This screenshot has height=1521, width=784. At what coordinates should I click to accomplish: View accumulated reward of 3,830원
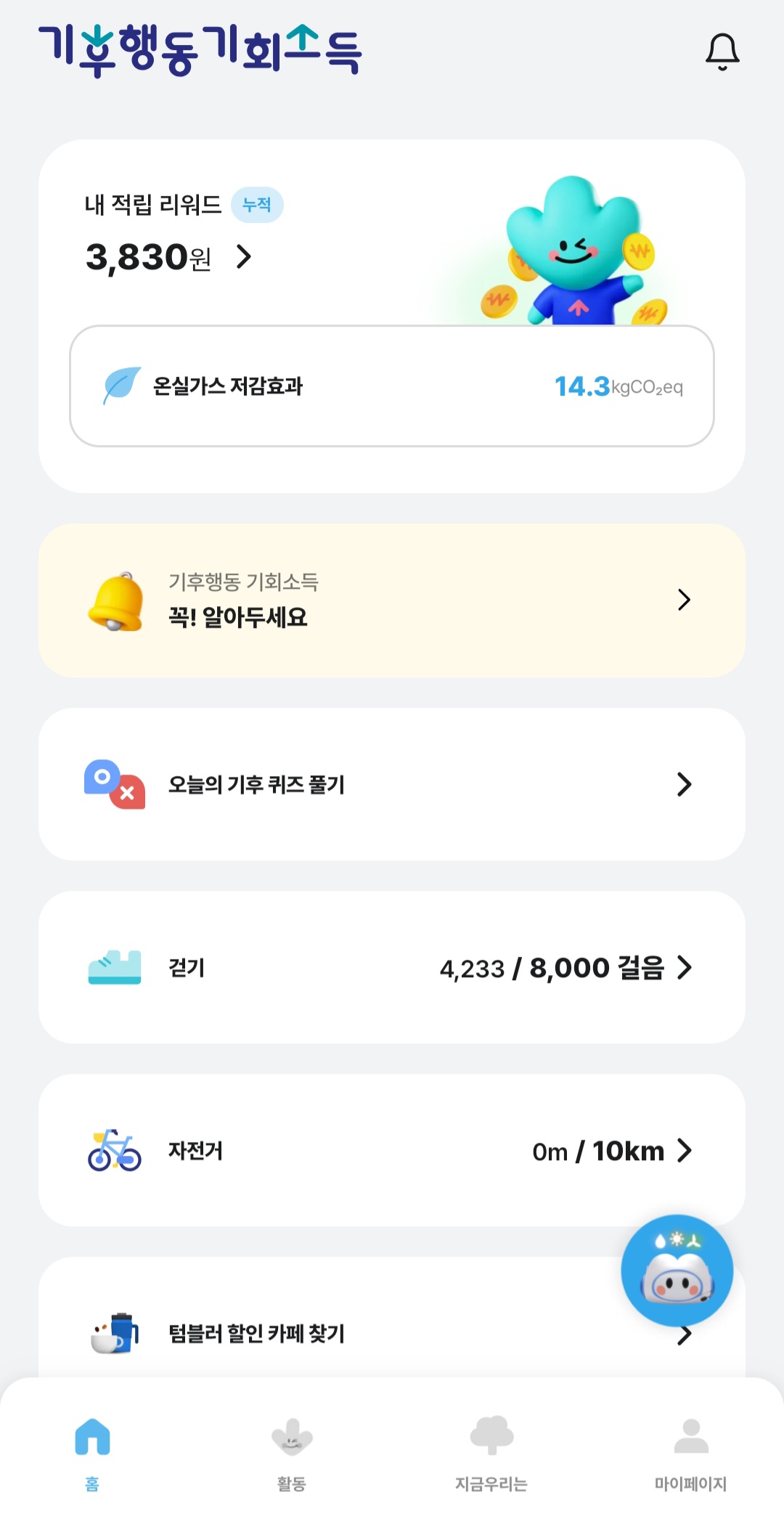click(x=168, y=257)
